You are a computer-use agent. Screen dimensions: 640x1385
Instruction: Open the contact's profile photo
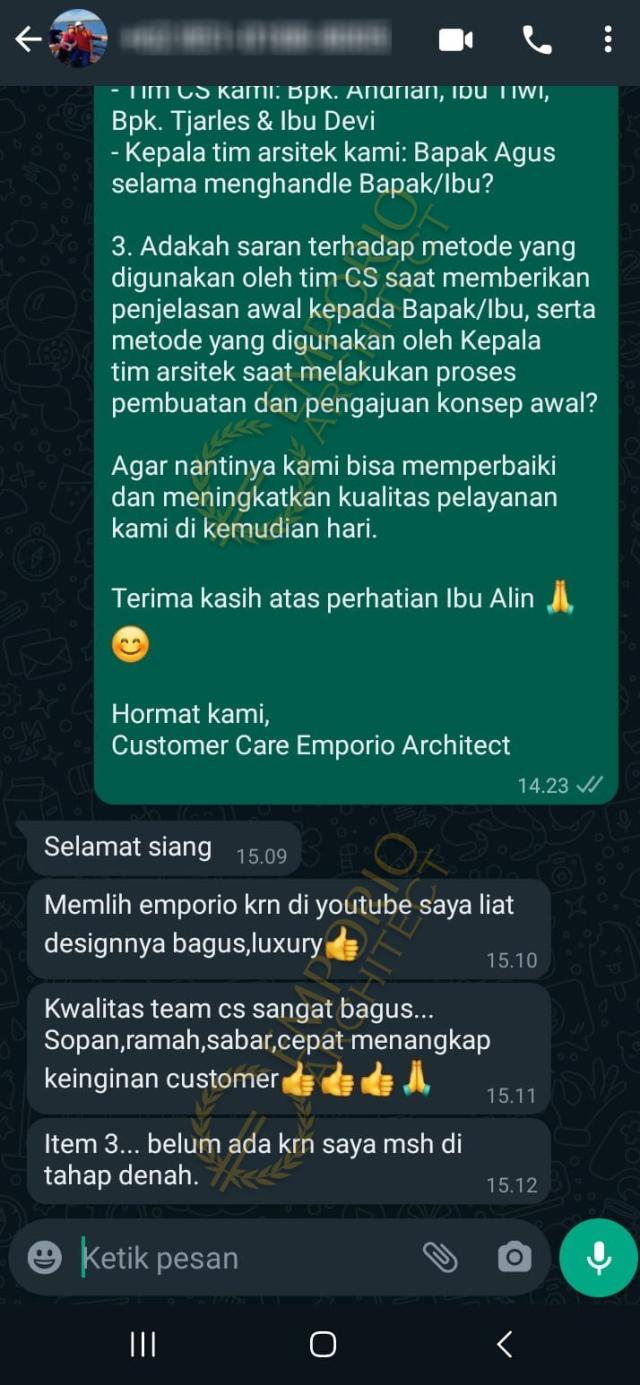click(x=78, y=39)
